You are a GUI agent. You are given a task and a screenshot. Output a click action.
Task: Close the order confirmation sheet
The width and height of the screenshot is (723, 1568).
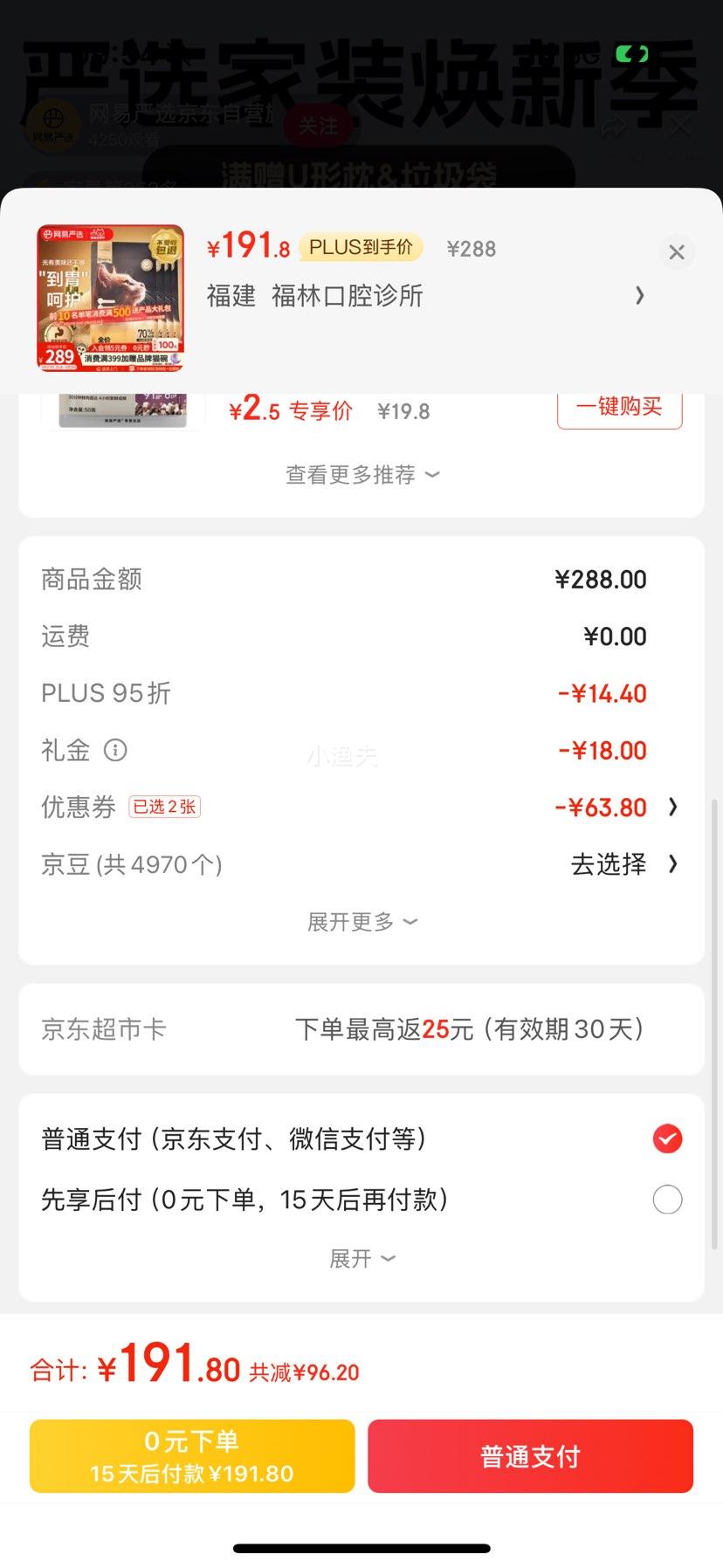tap(676, 252)
